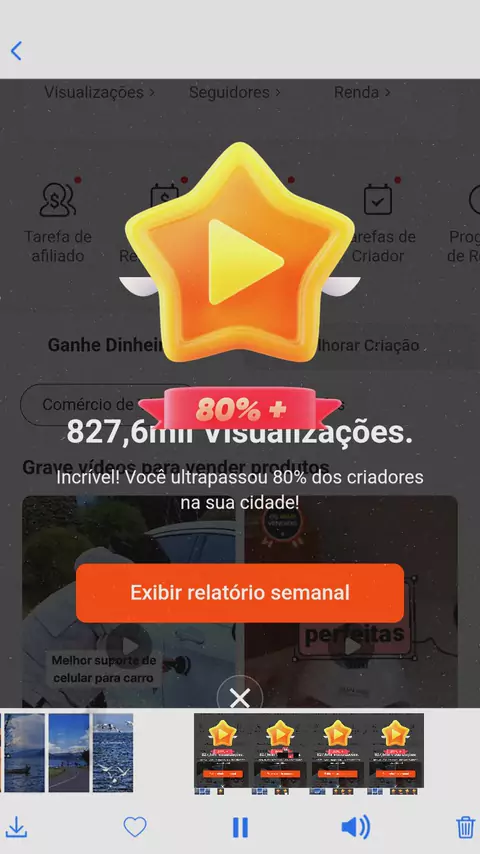Open the road landscape thumbnail
Viewport: 480px width, 854px height.
(x=69, y=753)
